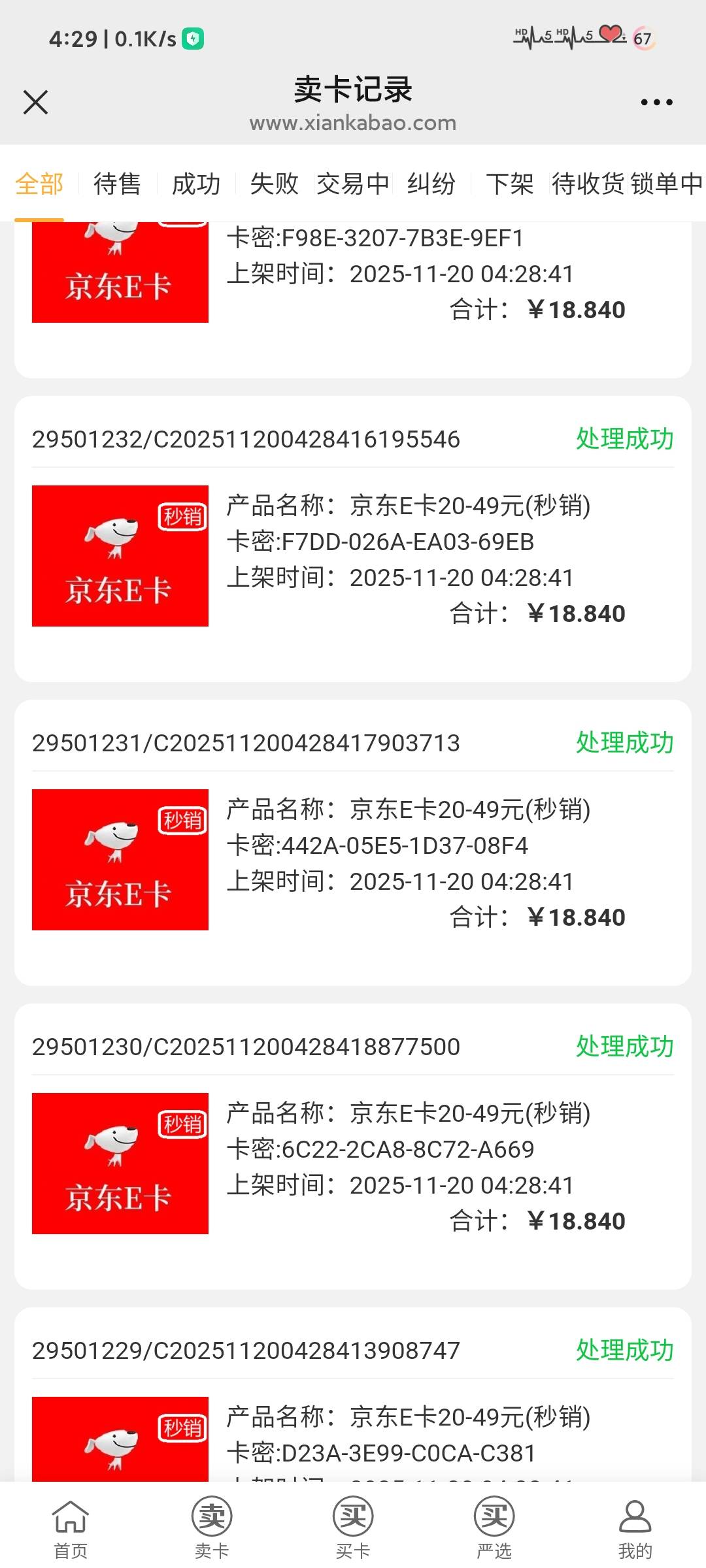The width and height of the screenshot is (706, 1568).
Task: Open the three-dot overflow menu
Action: point(656,103)
